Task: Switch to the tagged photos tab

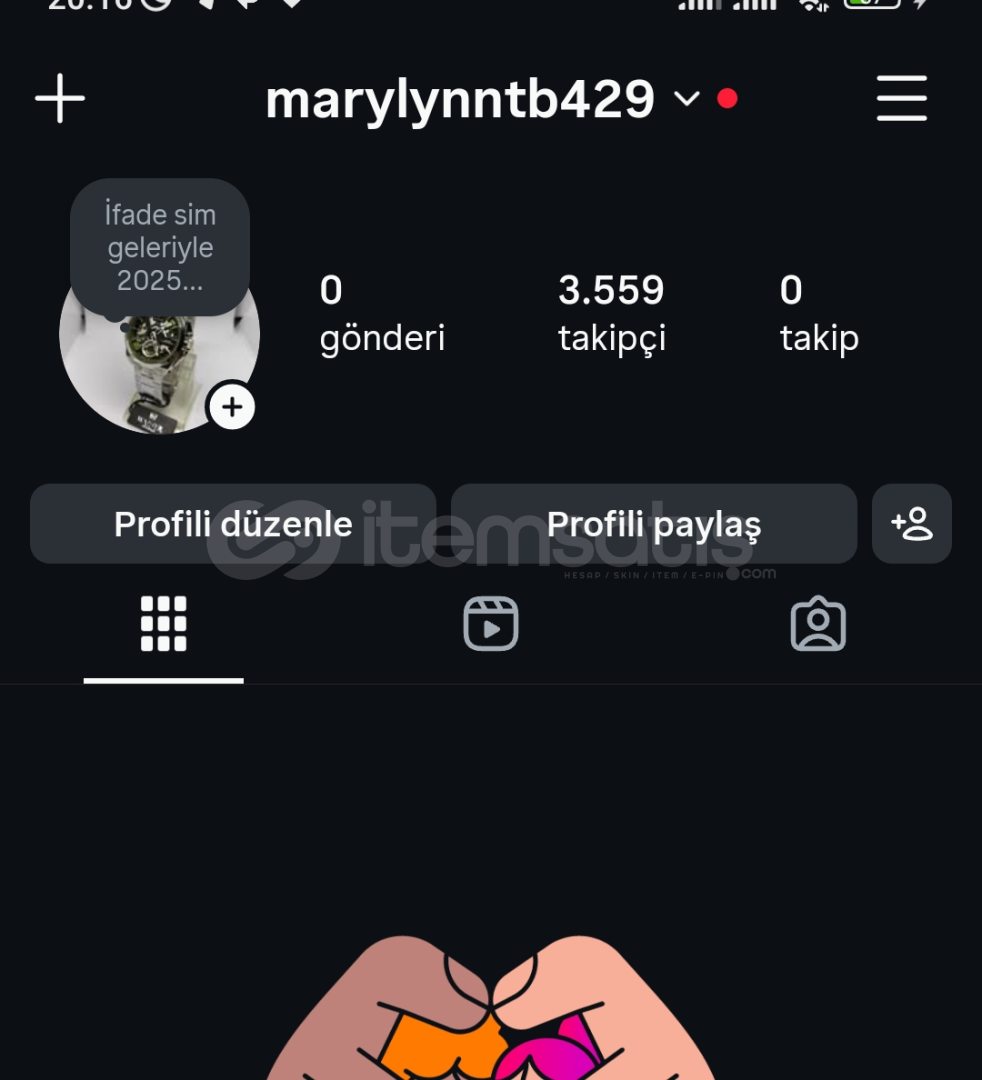Action: point(818,625)
